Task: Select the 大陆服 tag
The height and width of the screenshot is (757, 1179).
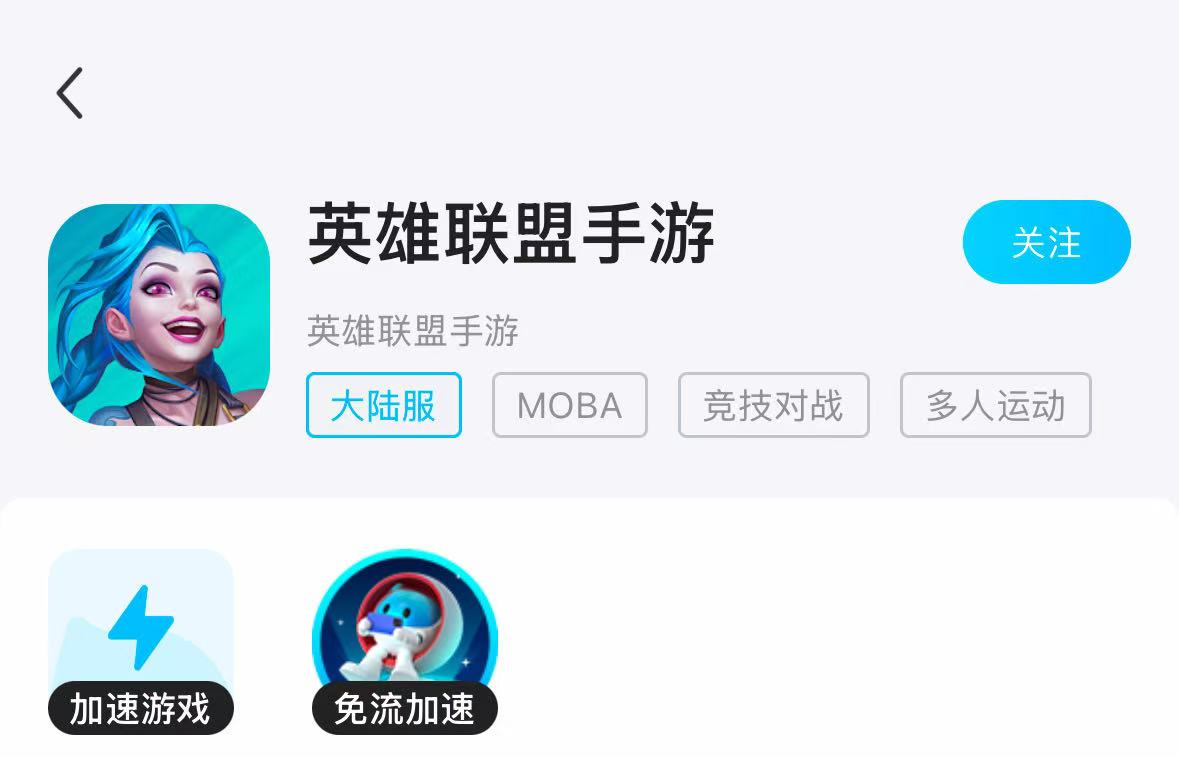Action: tap(384, 405)
